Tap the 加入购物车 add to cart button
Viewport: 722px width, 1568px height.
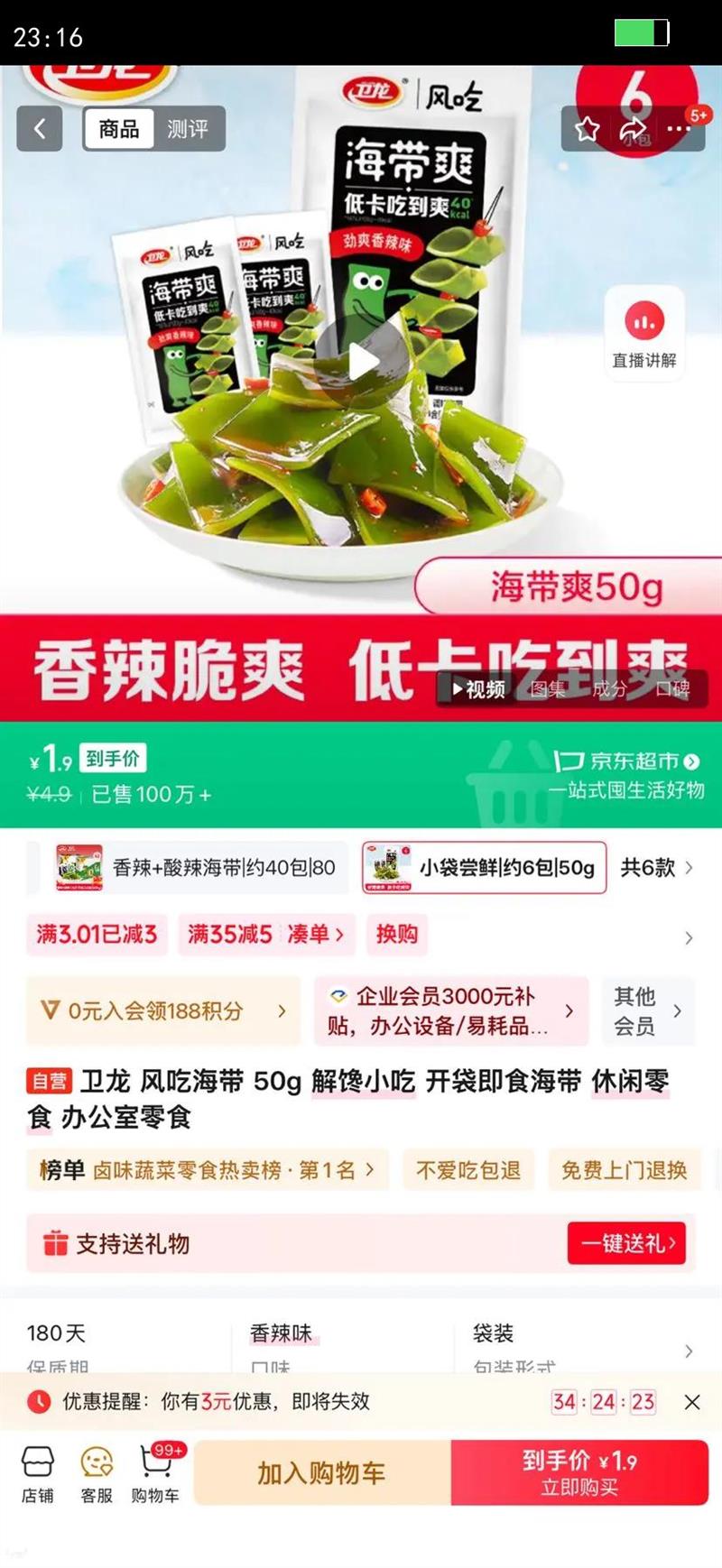click(320, 1472)
